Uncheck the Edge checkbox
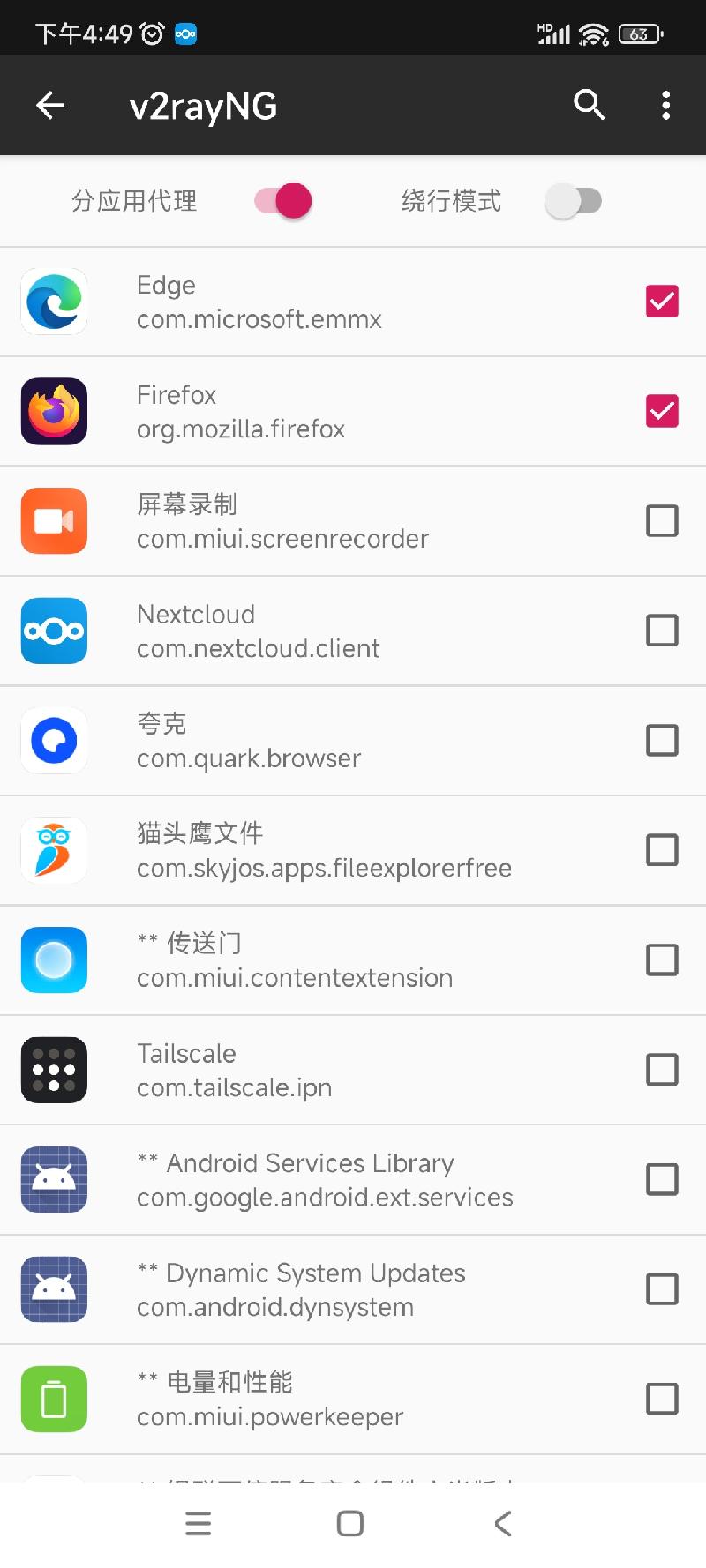This screenshot has height=1568, width=706. (662, 302)
